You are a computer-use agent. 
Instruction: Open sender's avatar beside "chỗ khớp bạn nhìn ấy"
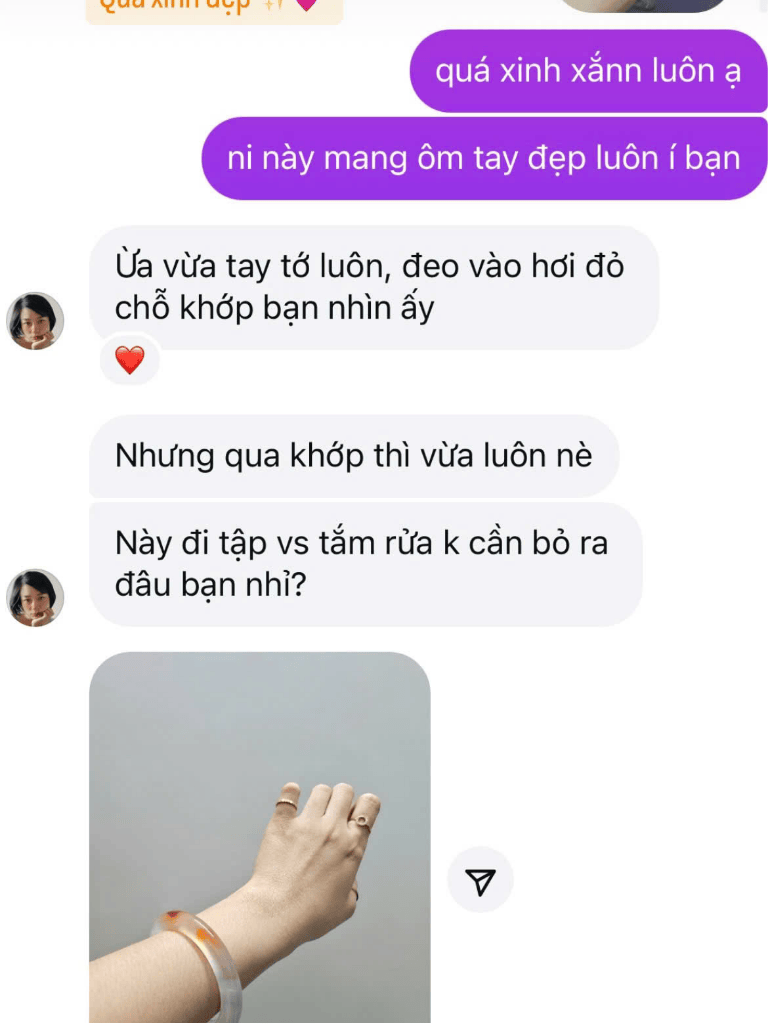(36, 321)
